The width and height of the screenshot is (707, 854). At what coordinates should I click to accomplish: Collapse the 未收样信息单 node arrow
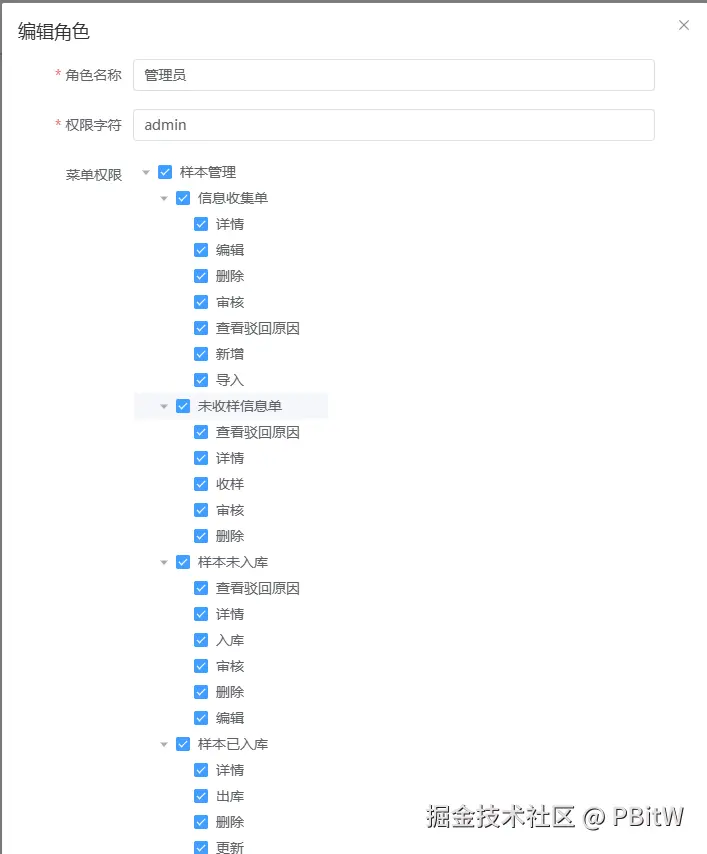point(164,406)
